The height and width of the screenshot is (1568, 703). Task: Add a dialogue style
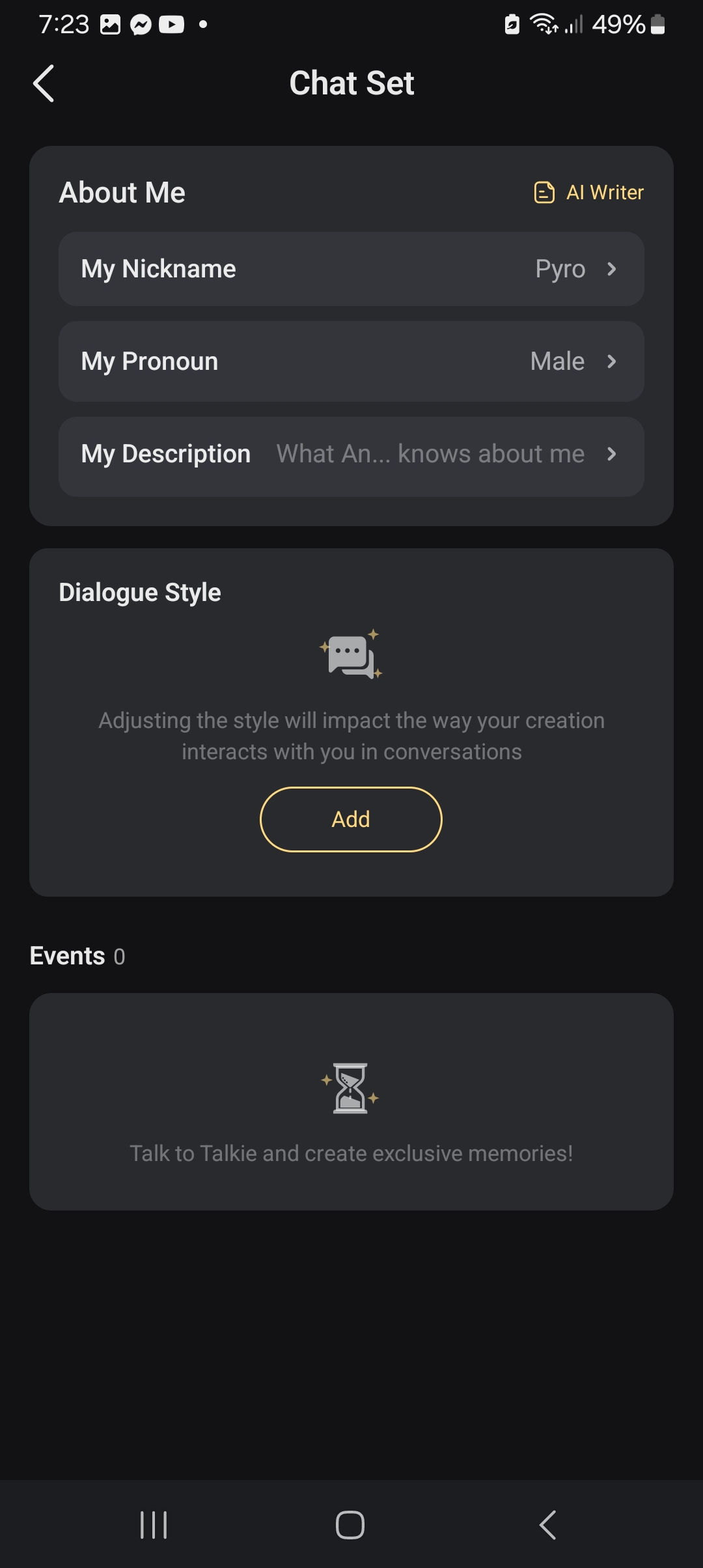351,819
